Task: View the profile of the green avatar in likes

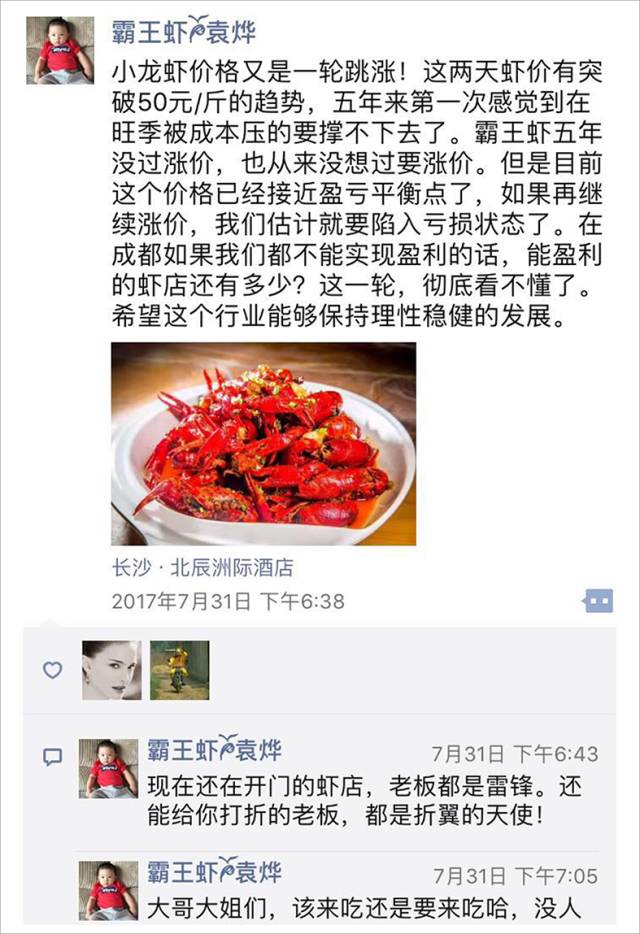Action: pyautogui.click(x=179, y=670)
